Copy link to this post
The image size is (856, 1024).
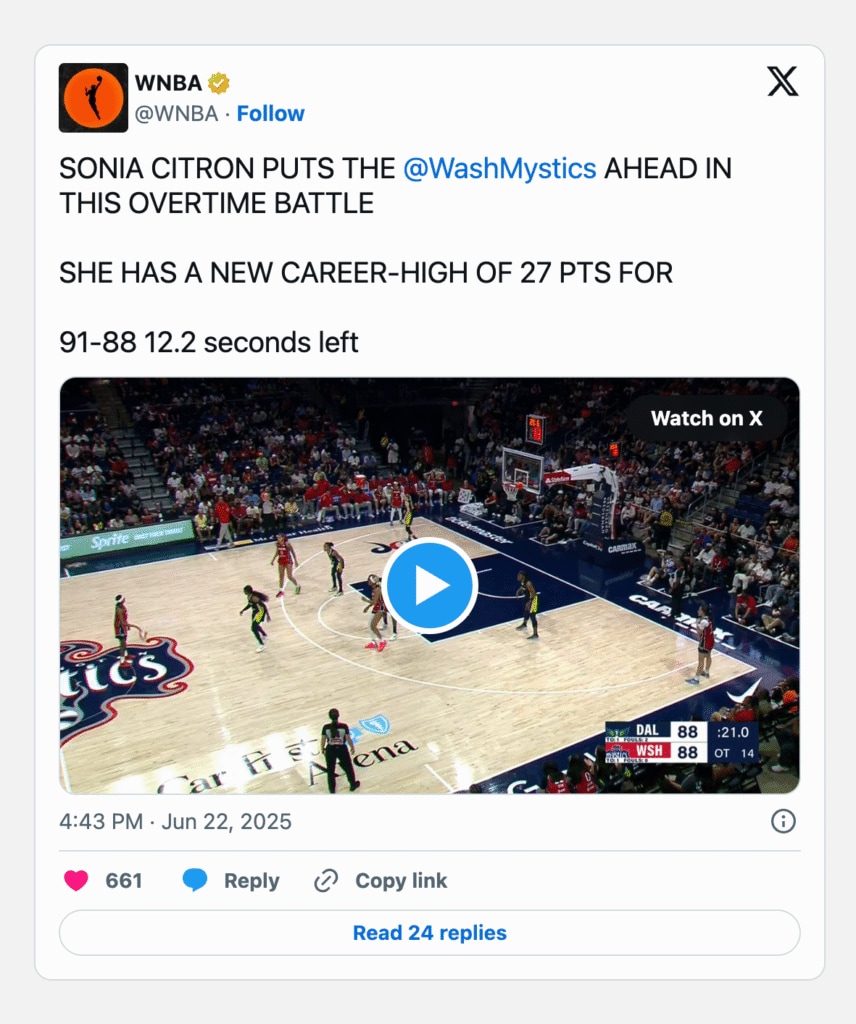pos(381,881)
